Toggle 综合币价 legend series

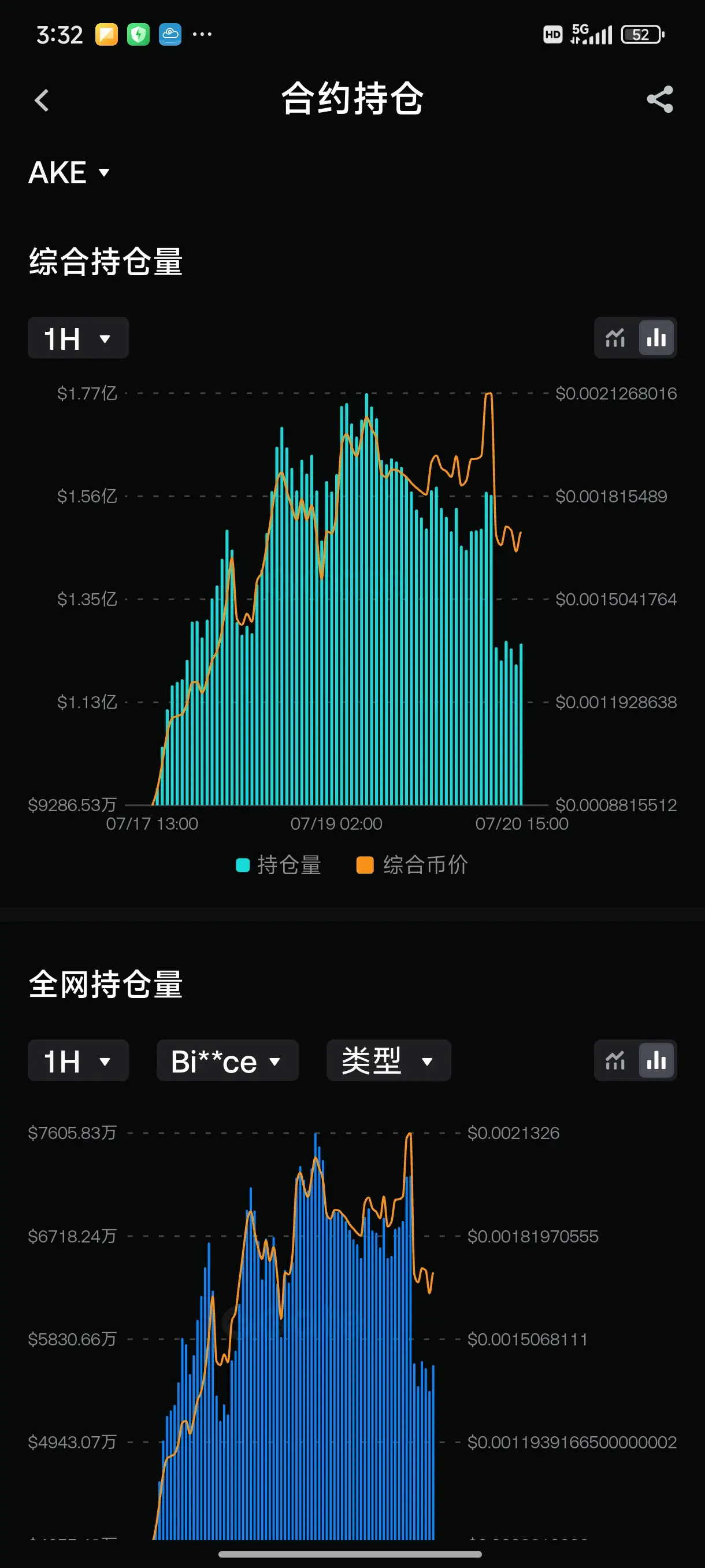(413, 865)
